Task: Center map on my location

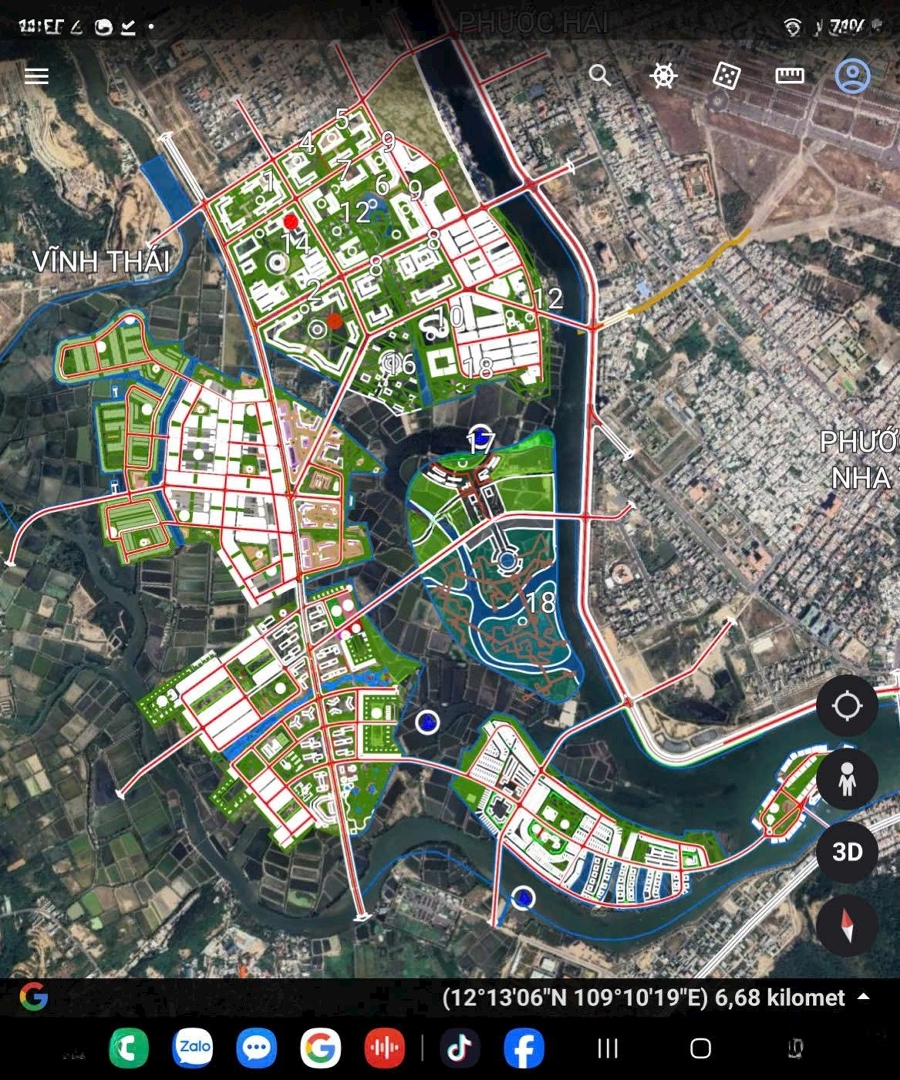Action: click(847, 706)
